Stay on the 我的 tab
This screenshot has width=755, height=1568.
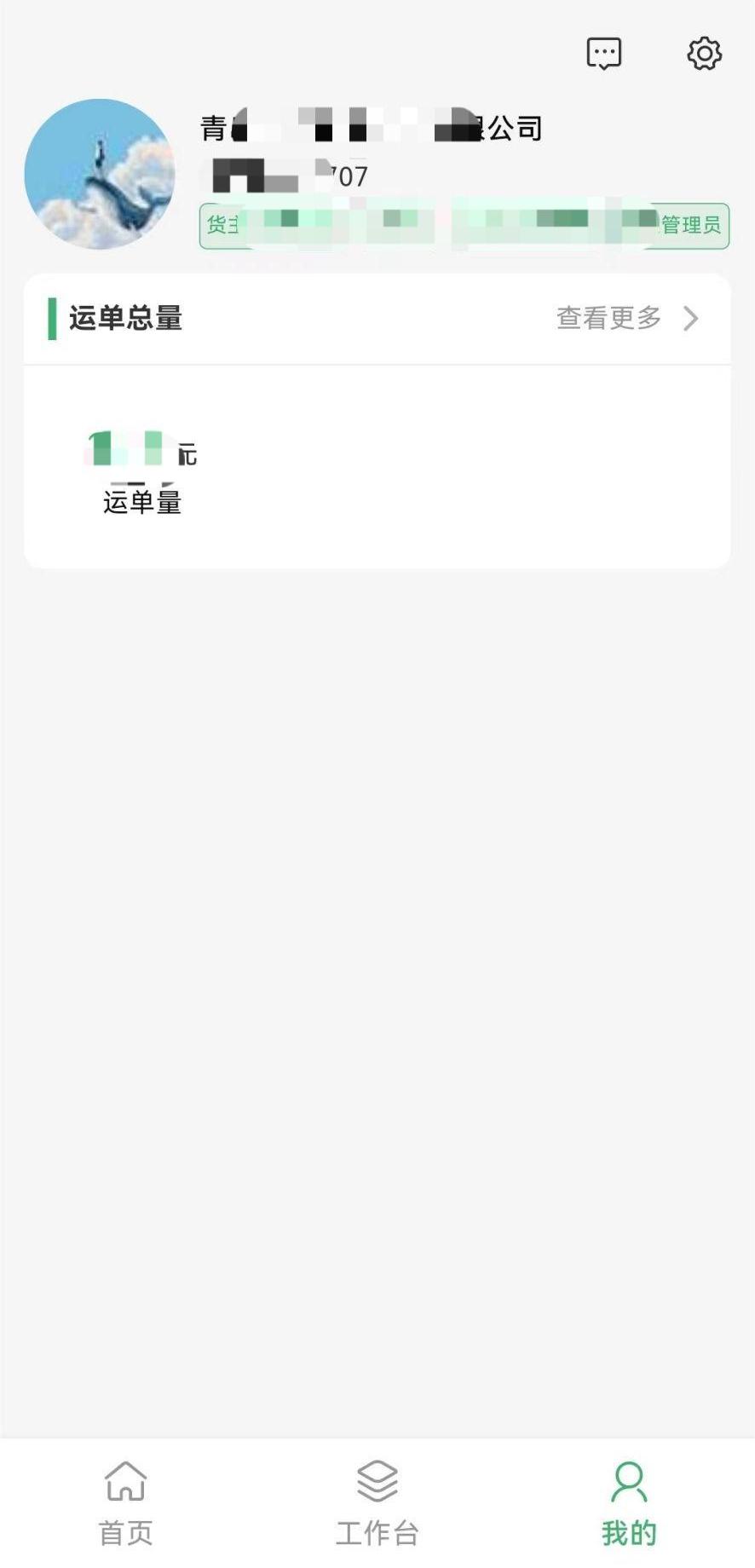click(629, 1527)
